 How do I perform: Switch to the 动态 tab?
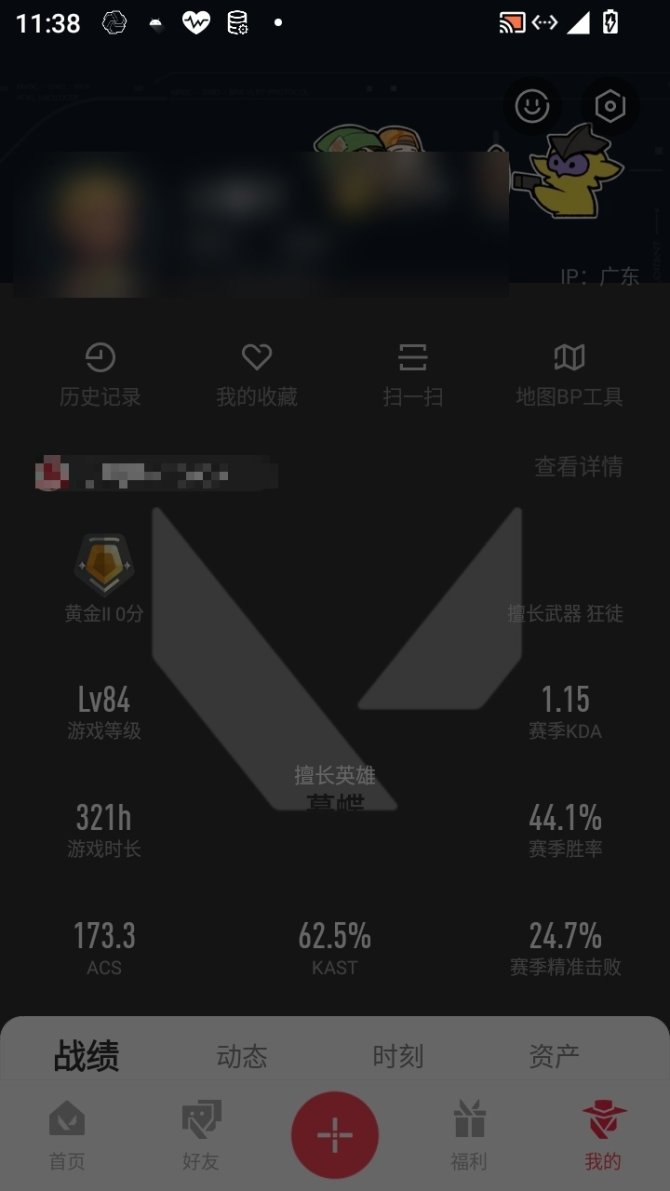point(242,1056)
